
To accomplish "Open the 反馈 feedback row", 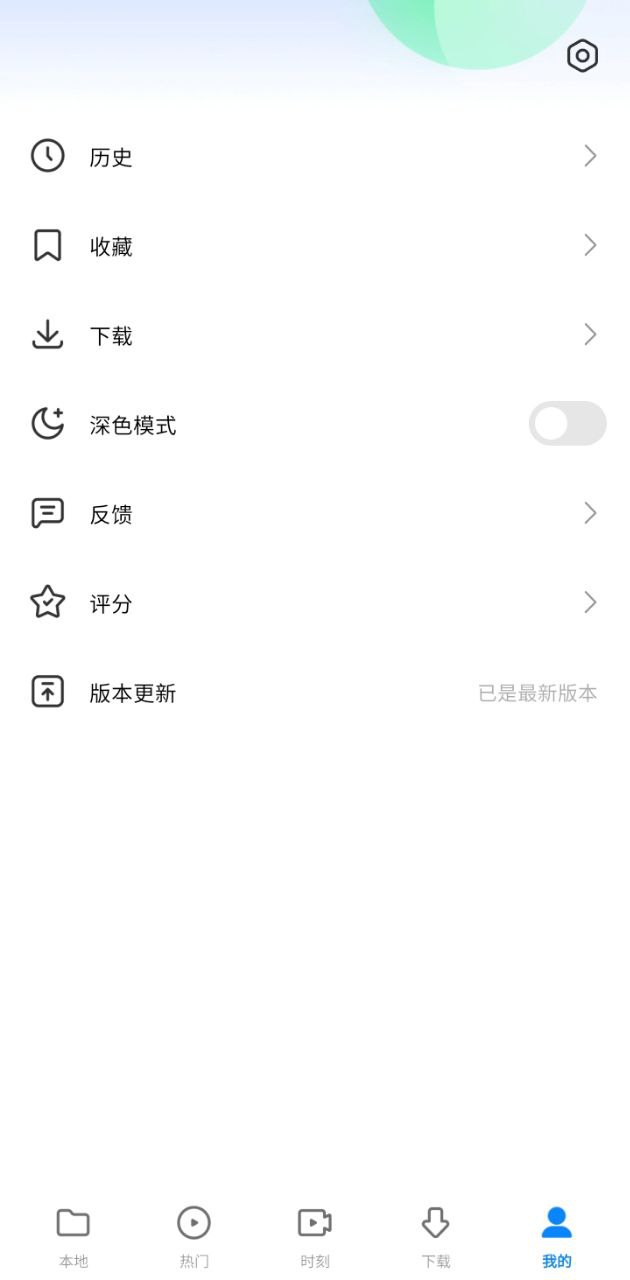I will (314, 514).
